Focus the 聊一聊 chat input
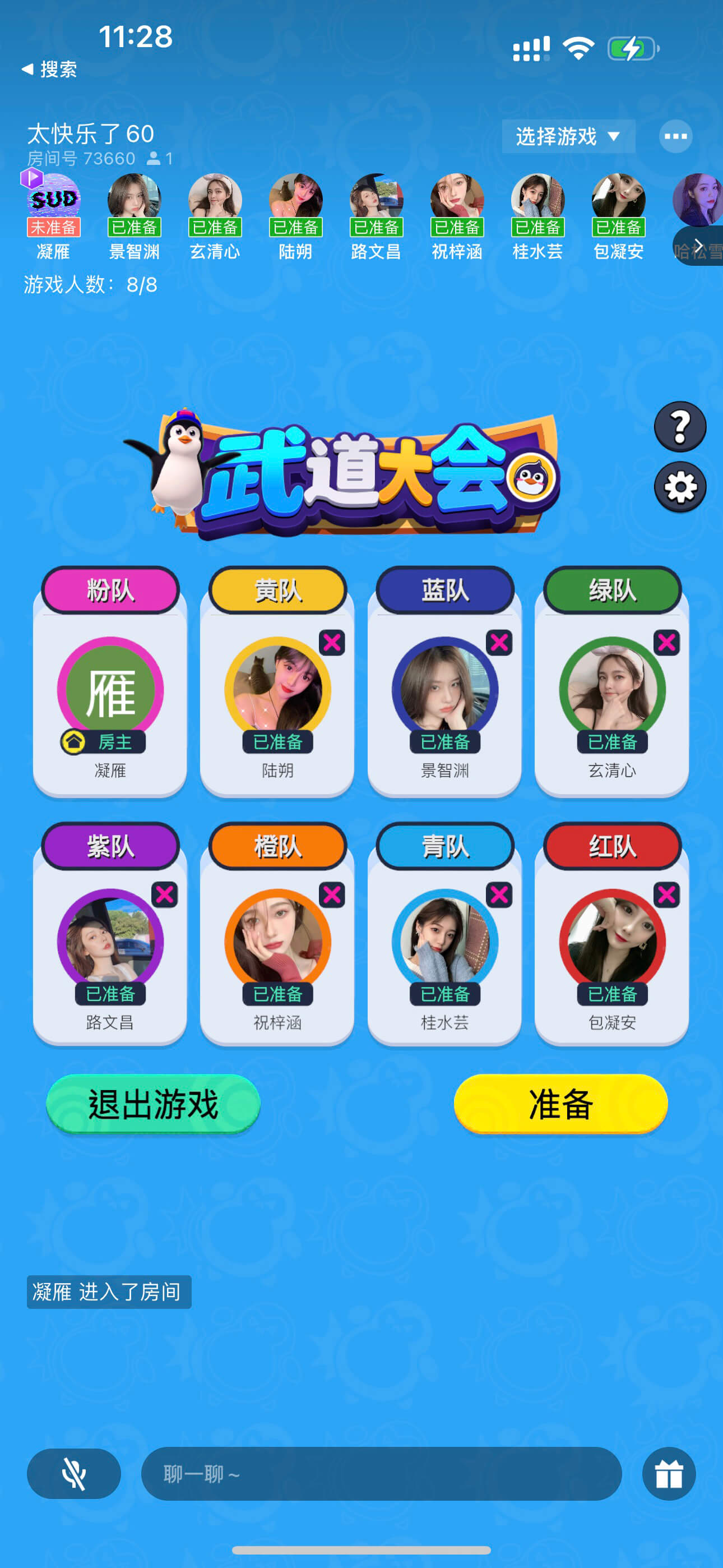This screenshot has height=1568, width=723. tap(381, 1474)
